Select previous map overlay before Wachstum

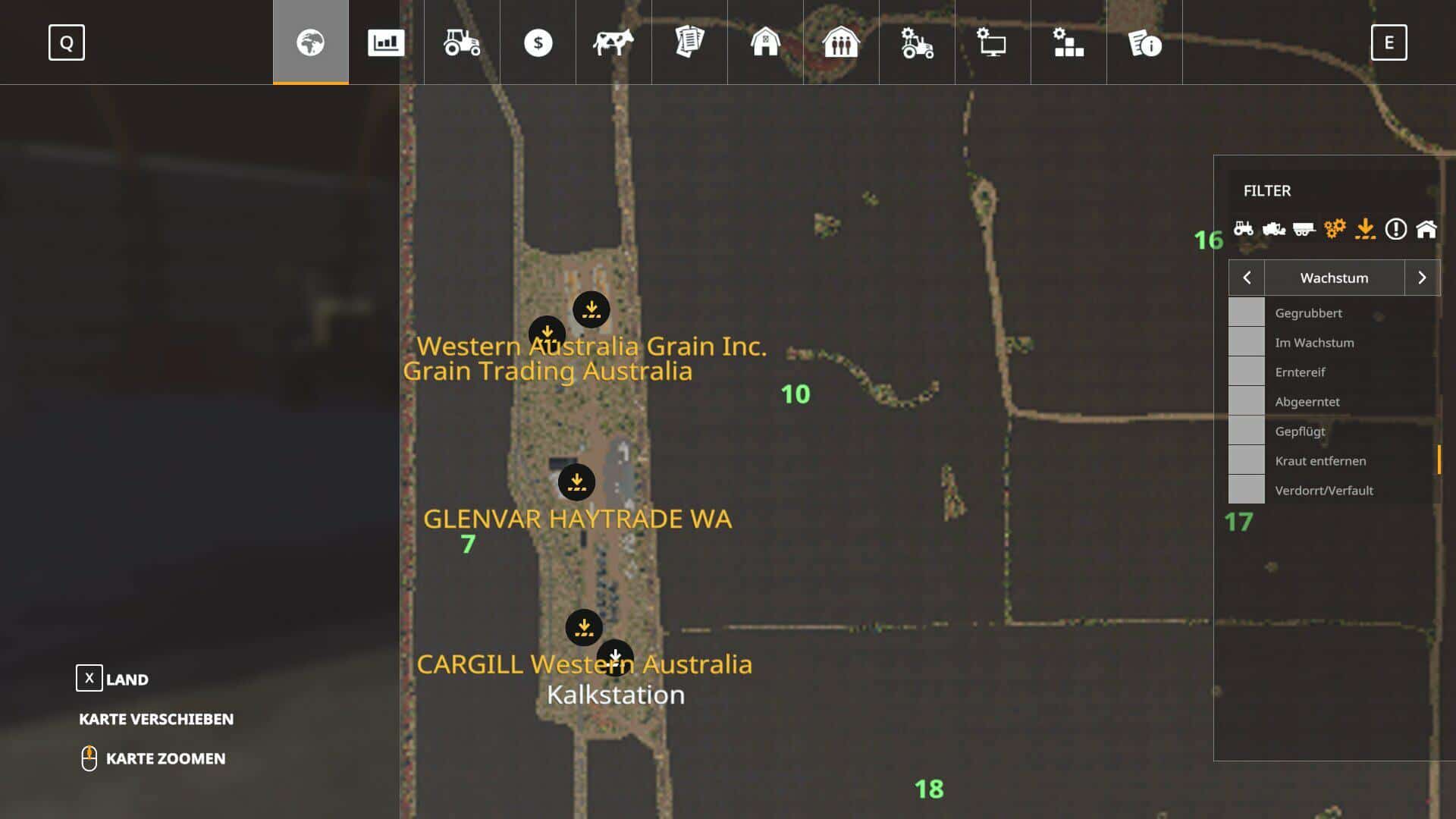pyautogui.click(x=1247, y=278)
